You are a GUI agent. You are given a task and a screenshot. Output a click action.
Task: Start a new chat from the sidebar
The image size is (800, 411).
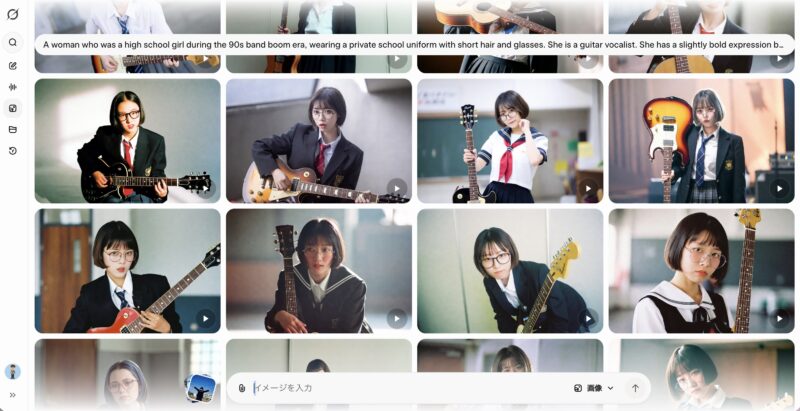(13, 65)
